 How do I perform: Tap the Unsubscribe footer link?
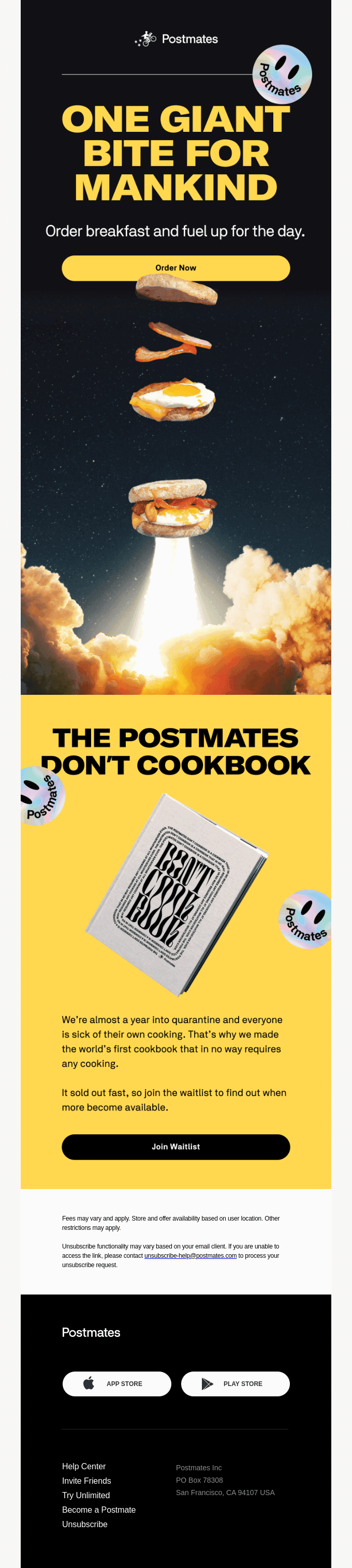(84, 1524)
